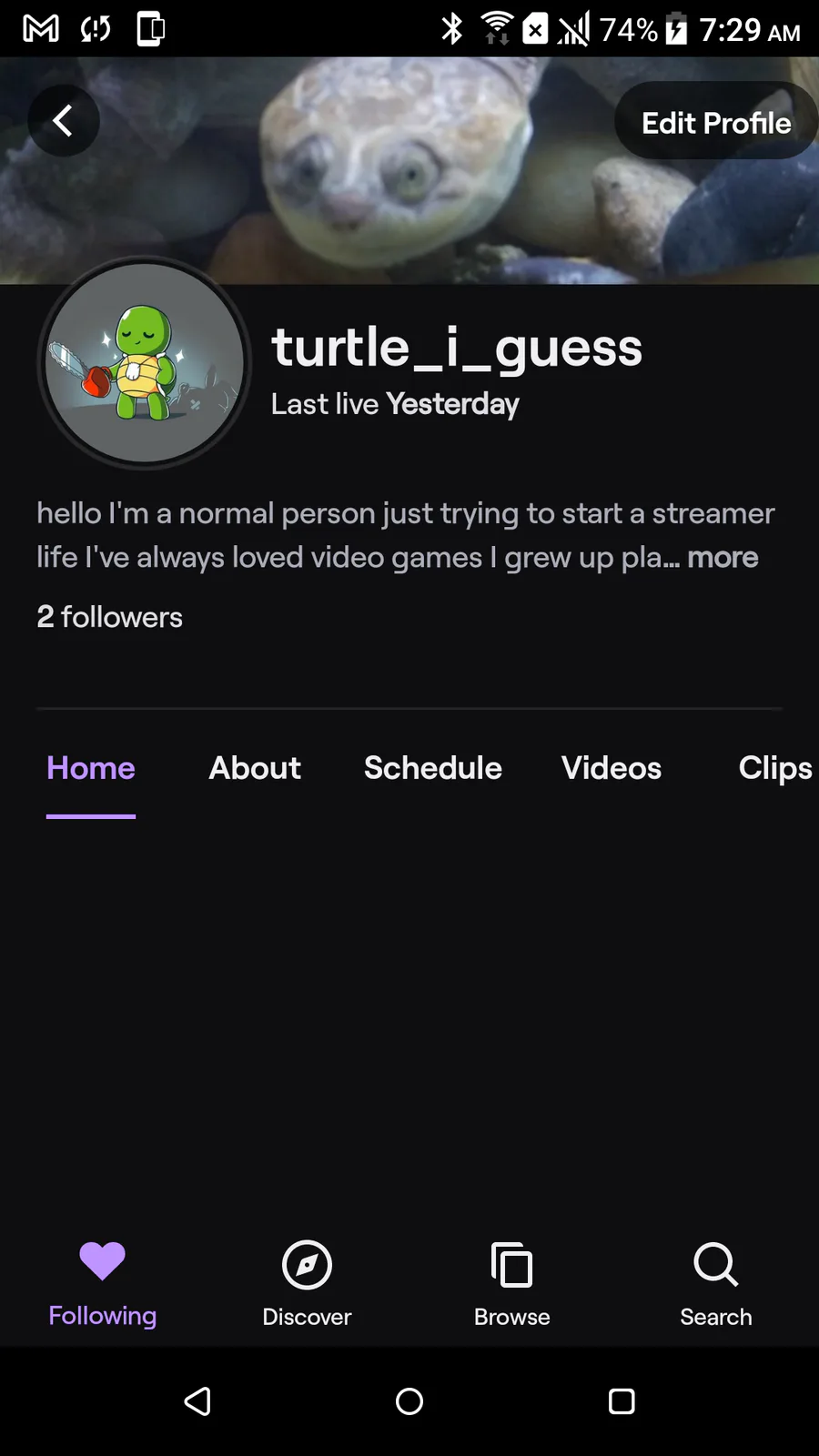View the Videos tab
This screenshot has height=1456, width=819.
click(x=612, y=768)
